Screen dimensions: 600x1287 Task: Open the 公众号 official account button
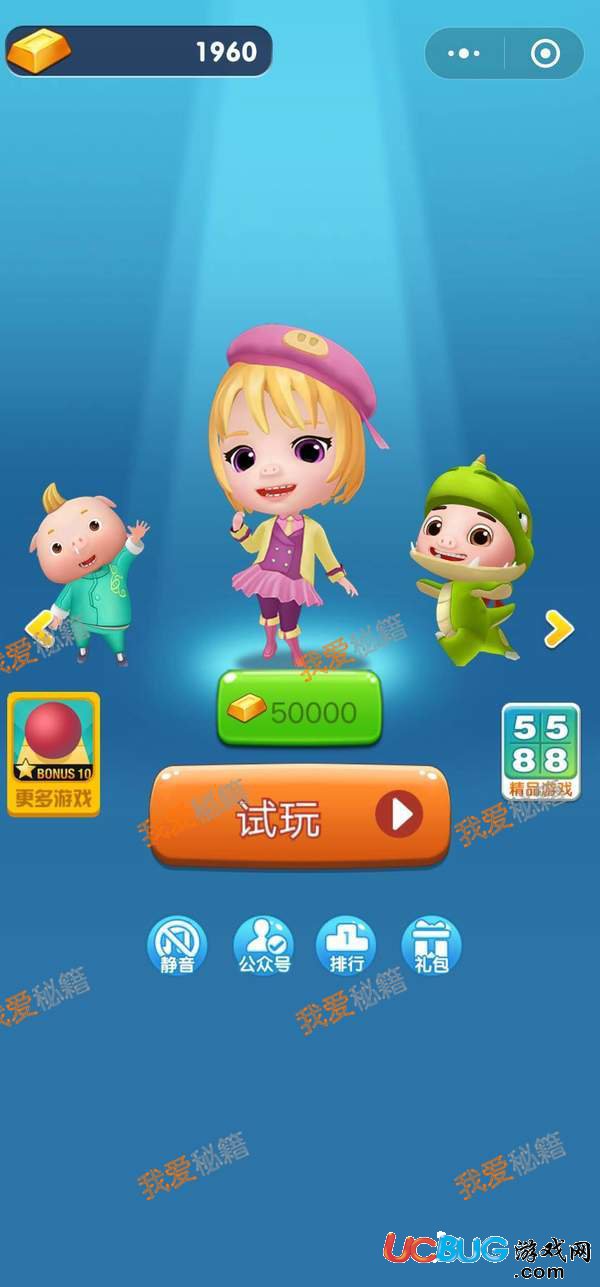click(x=263, y=945)
